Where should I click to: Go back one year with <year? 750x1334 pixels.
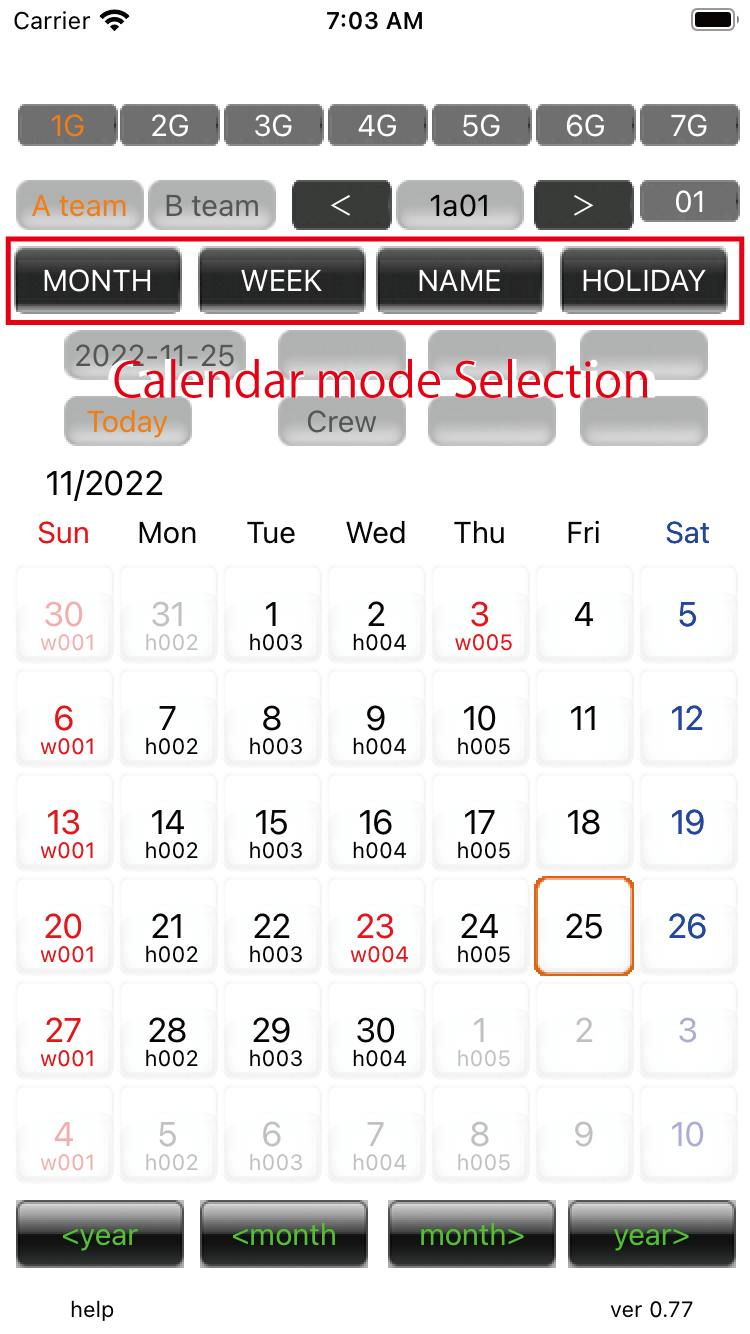point(100,1235)
